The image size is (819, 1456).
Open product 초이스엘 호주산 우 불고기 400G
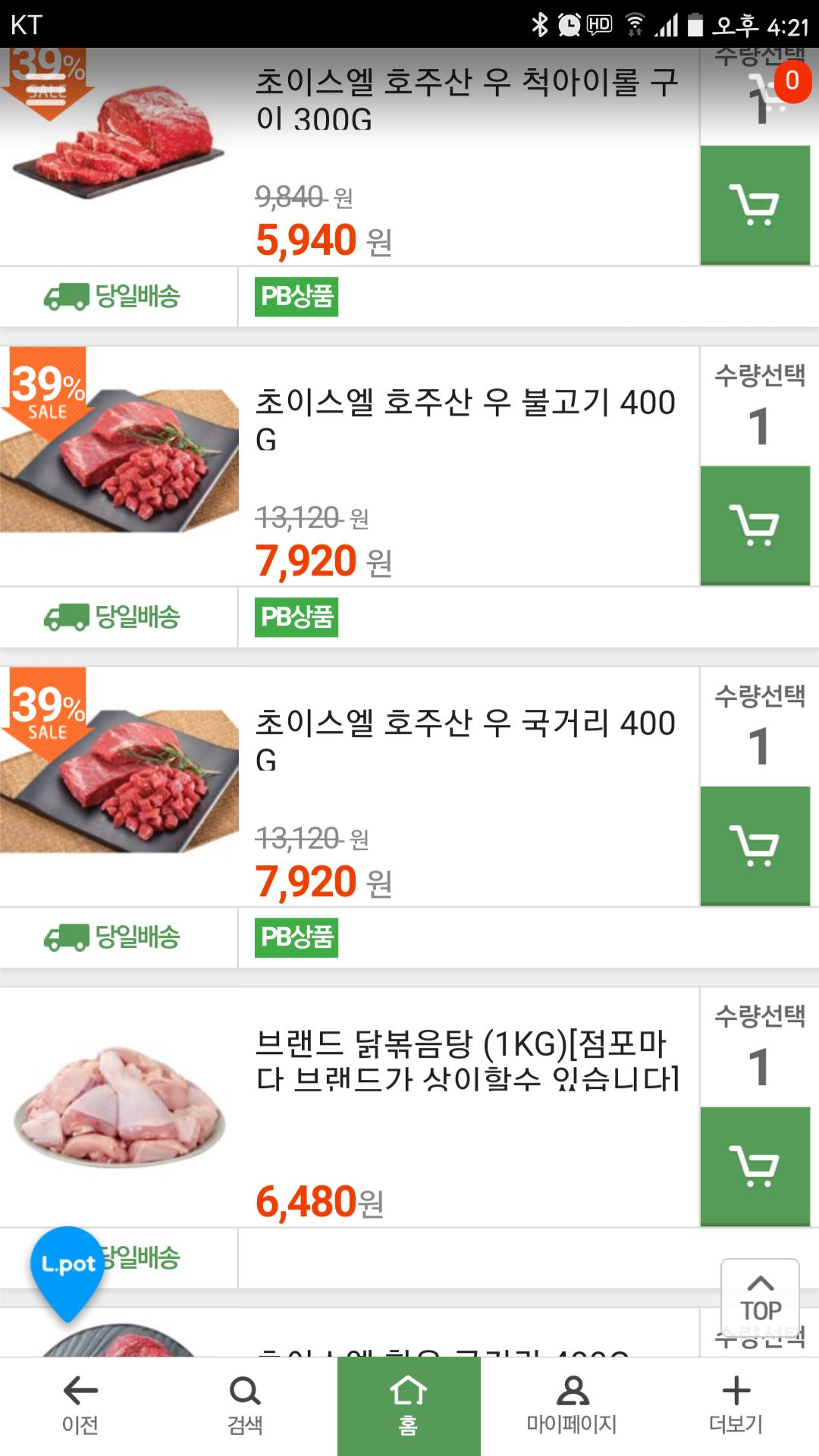[x=464, y=419]
